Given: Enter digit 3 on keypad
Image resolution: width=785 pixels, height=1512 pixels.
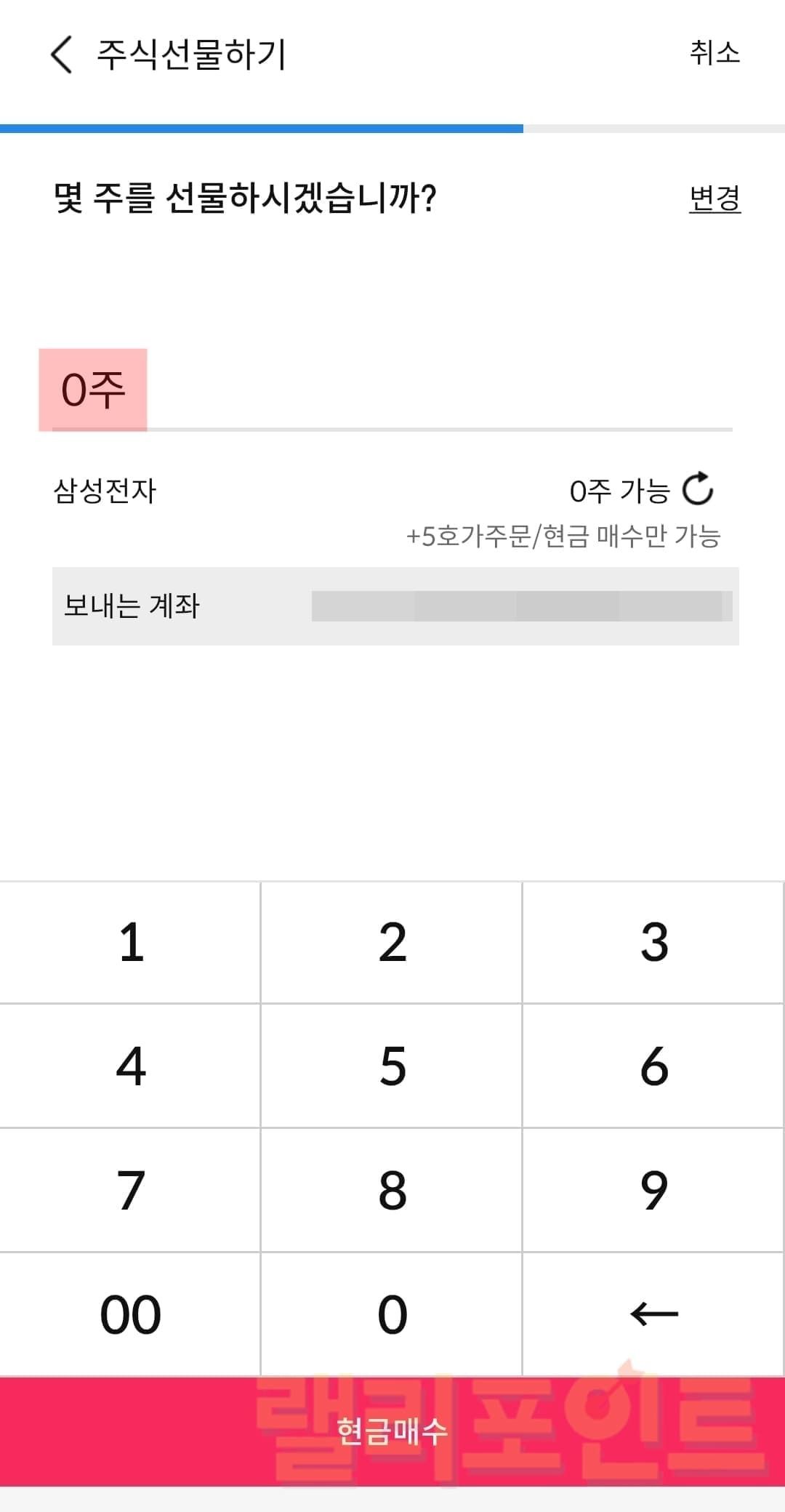Looking at the screenshot, I should tap(654, 943).
